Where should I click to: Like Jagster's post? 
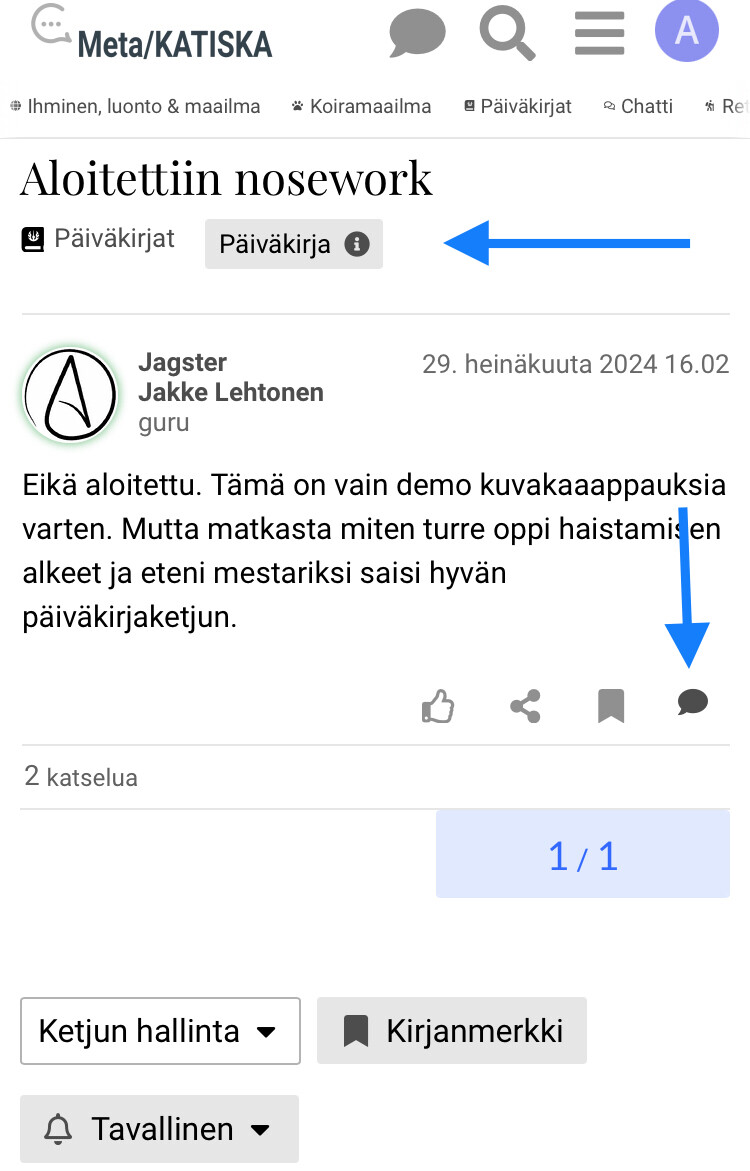click(x=438, y=706)
